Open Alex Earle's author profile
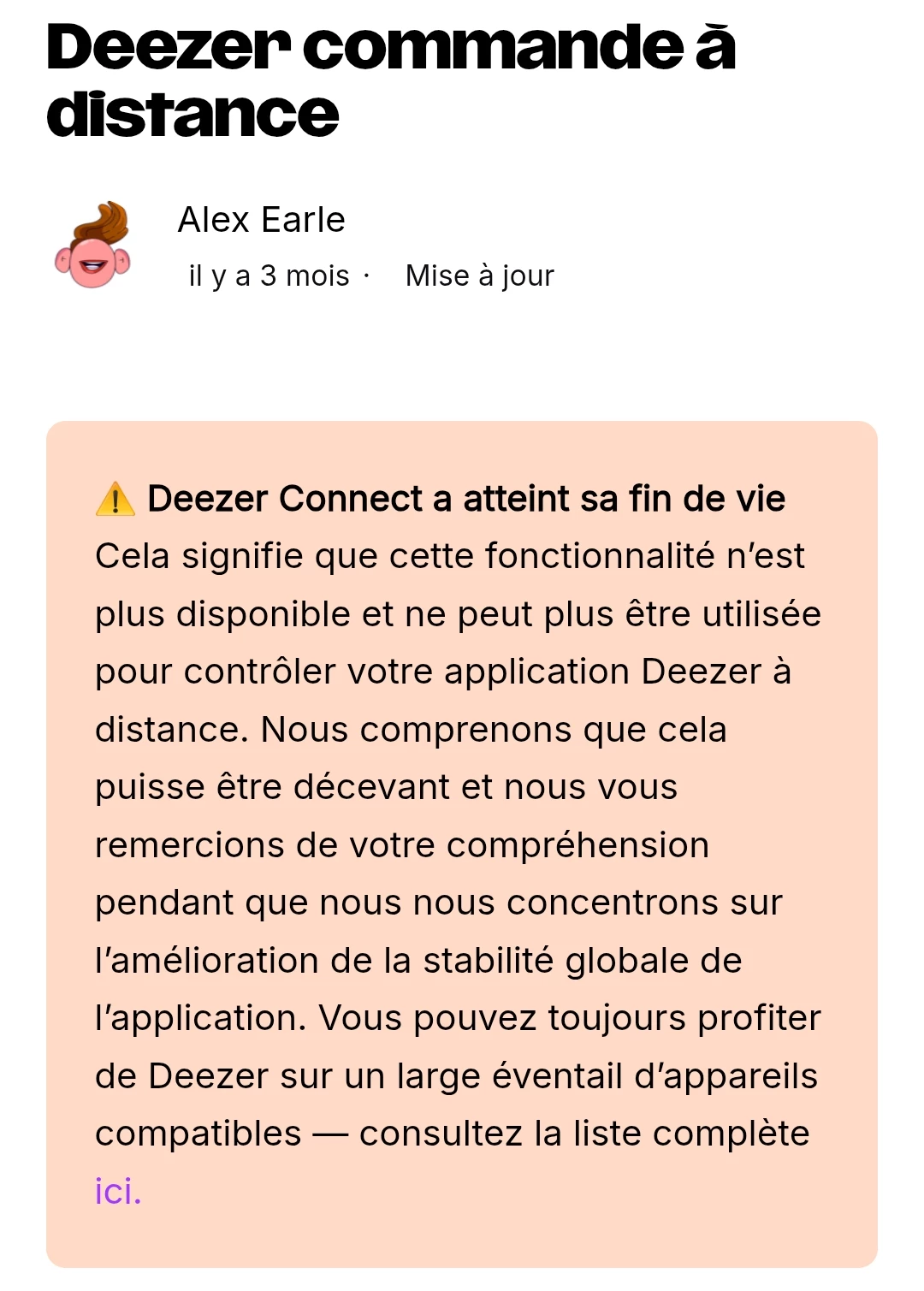This screenshot has width=924, height=1291. click(x=261, y=220)
